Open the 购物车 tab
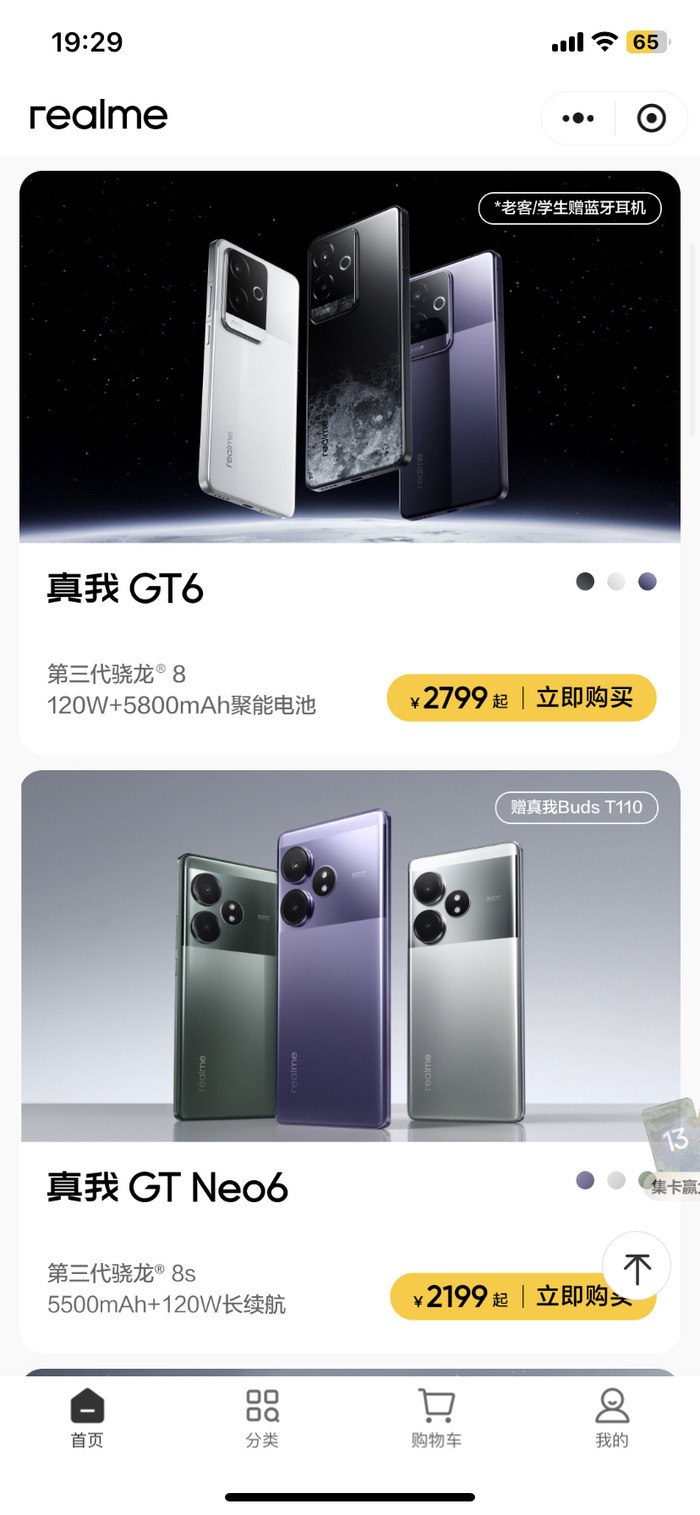700x1515 pixels. point(436,1418)
